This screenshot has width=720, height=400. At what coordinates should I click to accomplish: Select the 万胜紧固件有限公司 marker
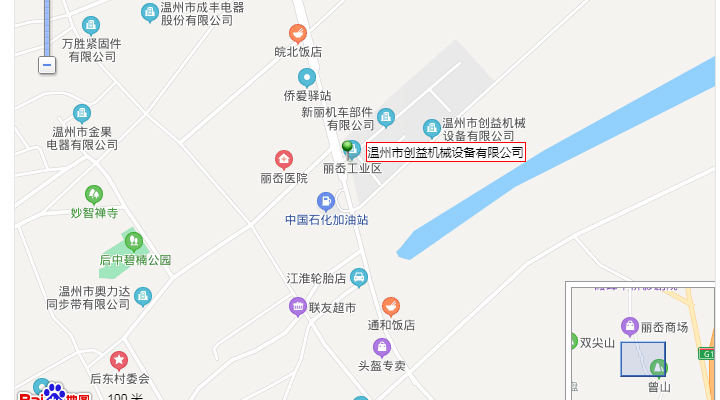[91, 25]
